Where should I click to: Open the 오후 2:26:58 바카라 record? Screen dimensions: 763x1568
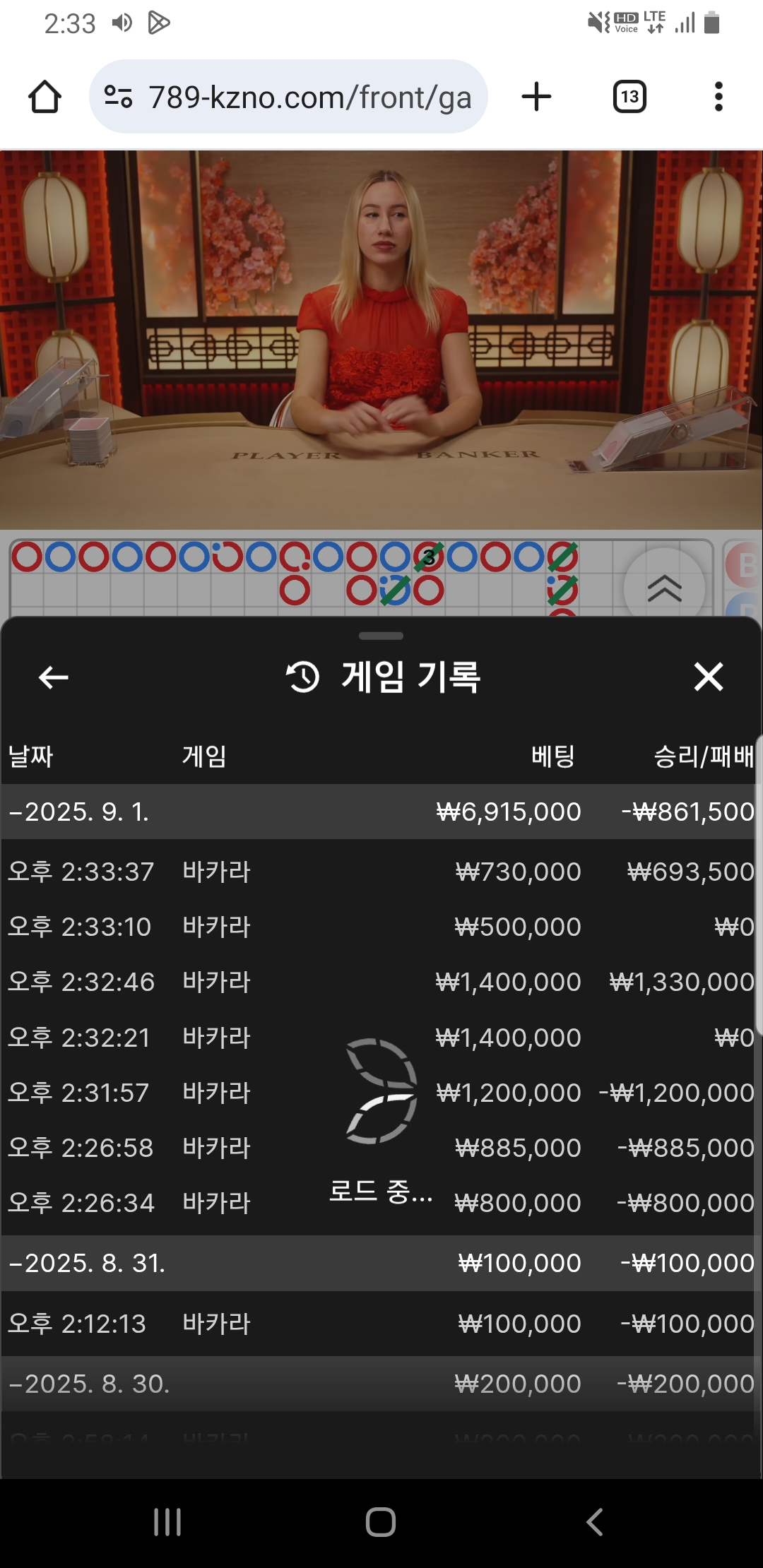212,1148
